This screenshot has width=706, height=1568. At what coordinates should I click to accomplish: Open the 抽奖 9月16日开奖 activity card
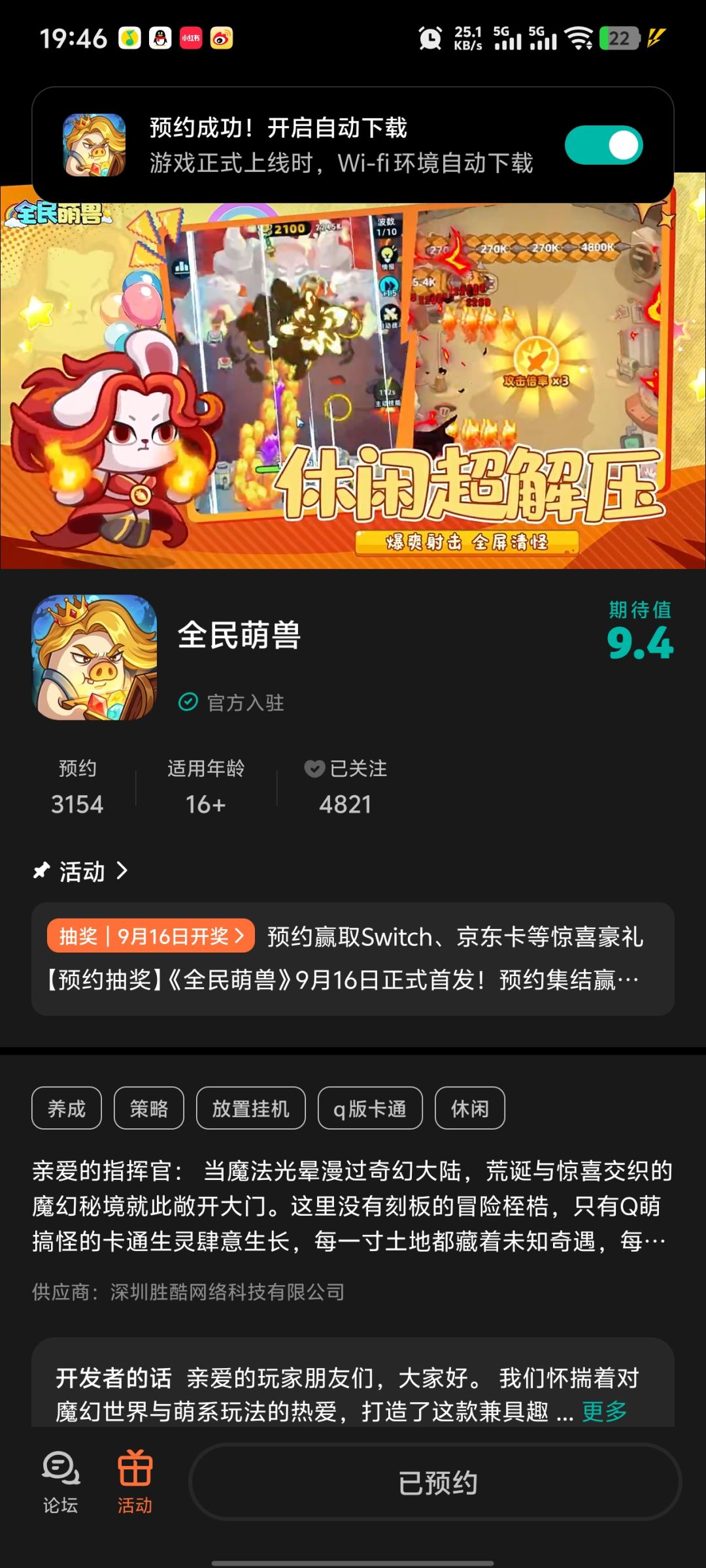pyautogui.click(x=353, y=958)
